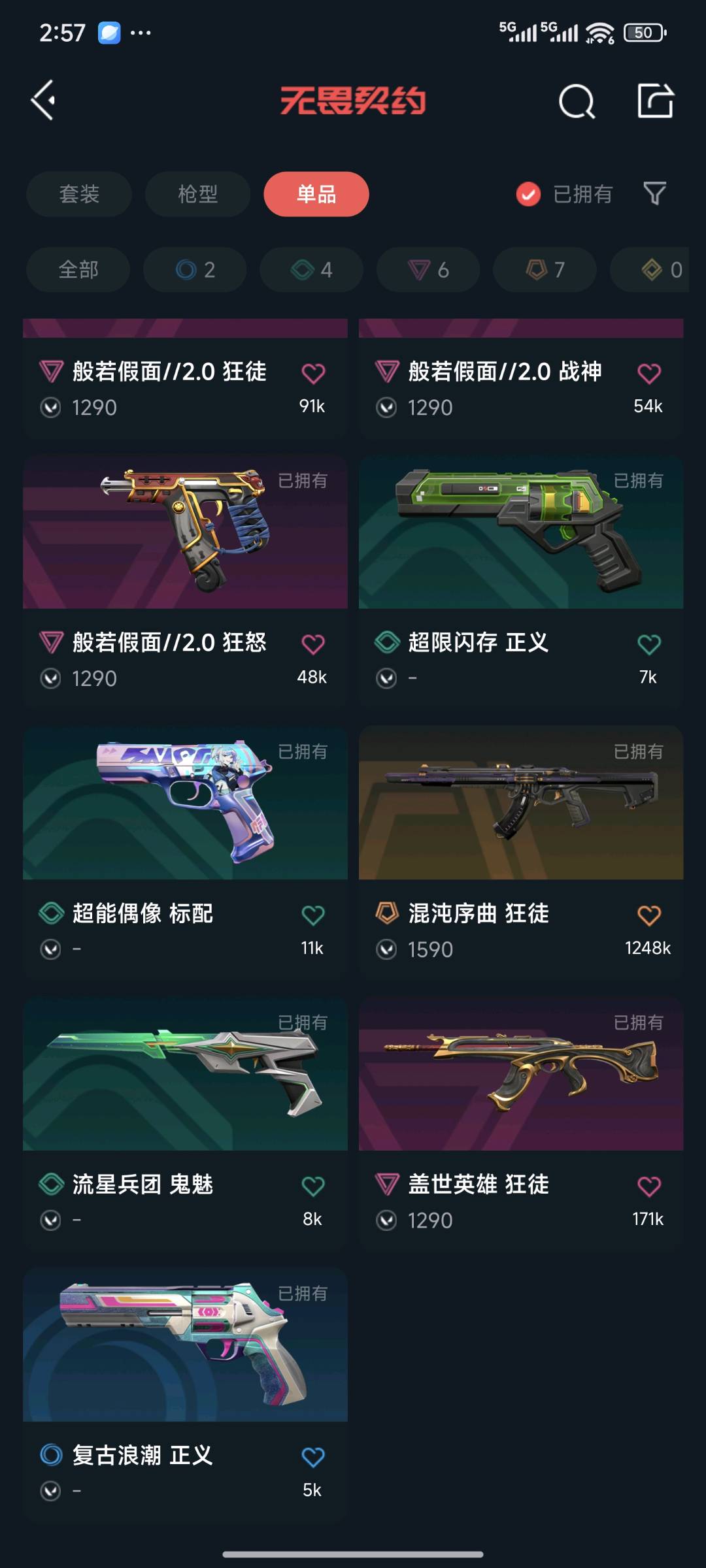The image size is (706, 1568).
Task: Filter by the orange pentagon tier chip
Action: (545, 270)
